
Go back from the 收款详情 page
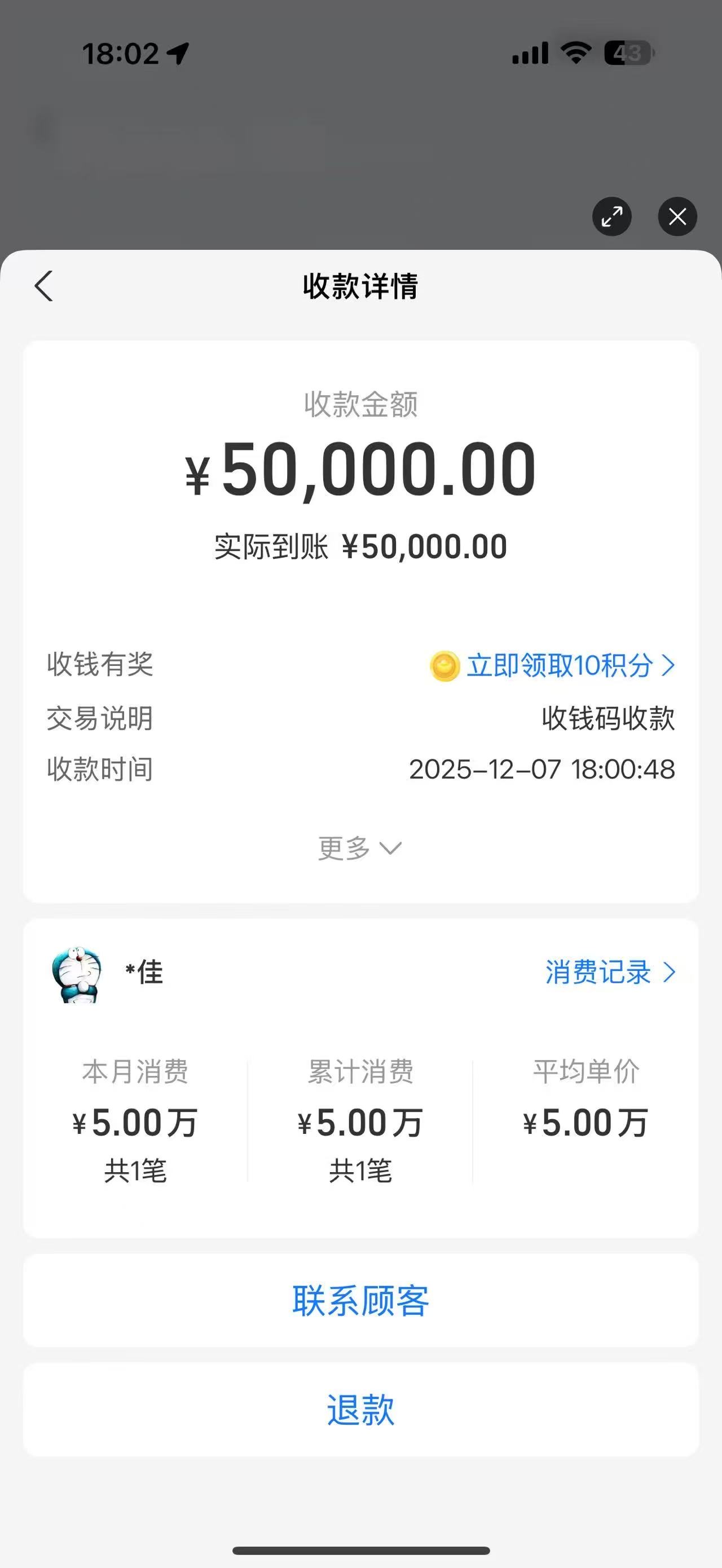point(44,286)
